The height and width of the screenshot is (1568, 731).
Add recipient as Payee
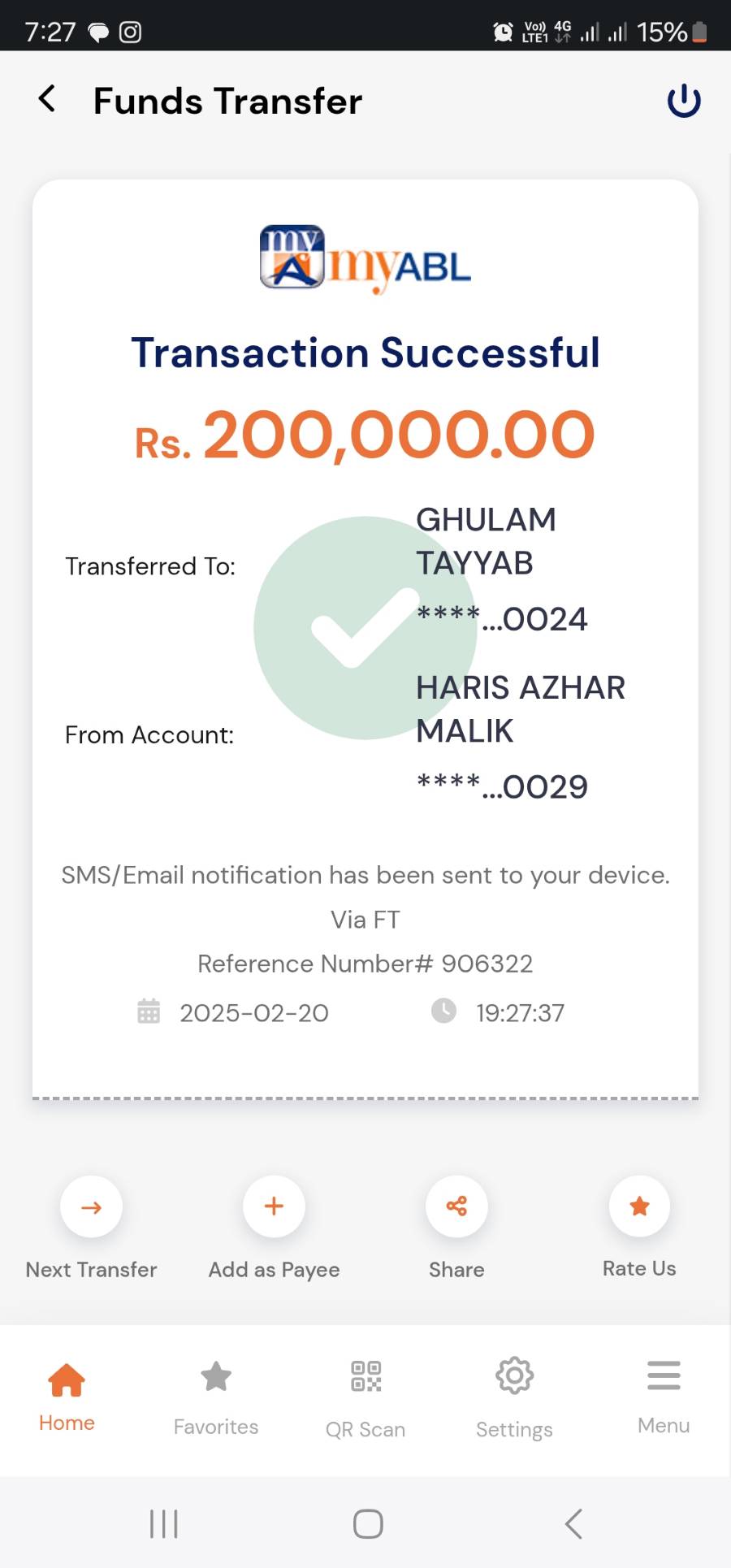click(274, 1207)
